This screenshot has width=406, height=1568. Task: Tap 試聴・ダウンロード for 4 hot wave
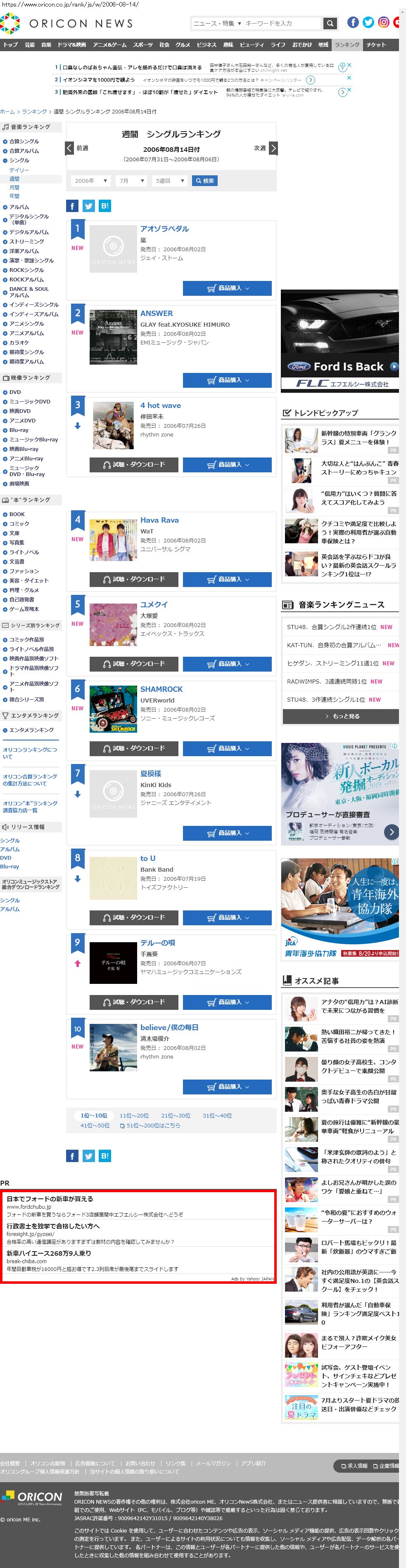(x=133, y=465)
